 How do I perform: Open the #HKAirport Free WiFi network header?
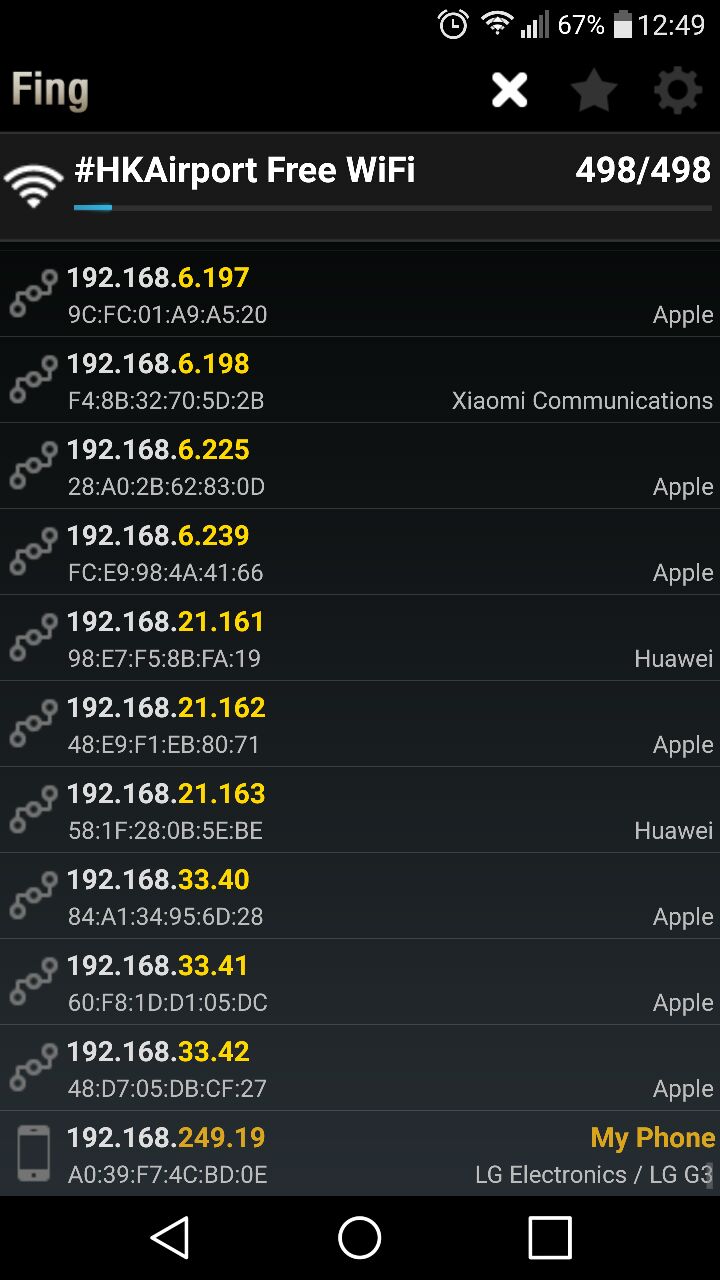point(360,180)
